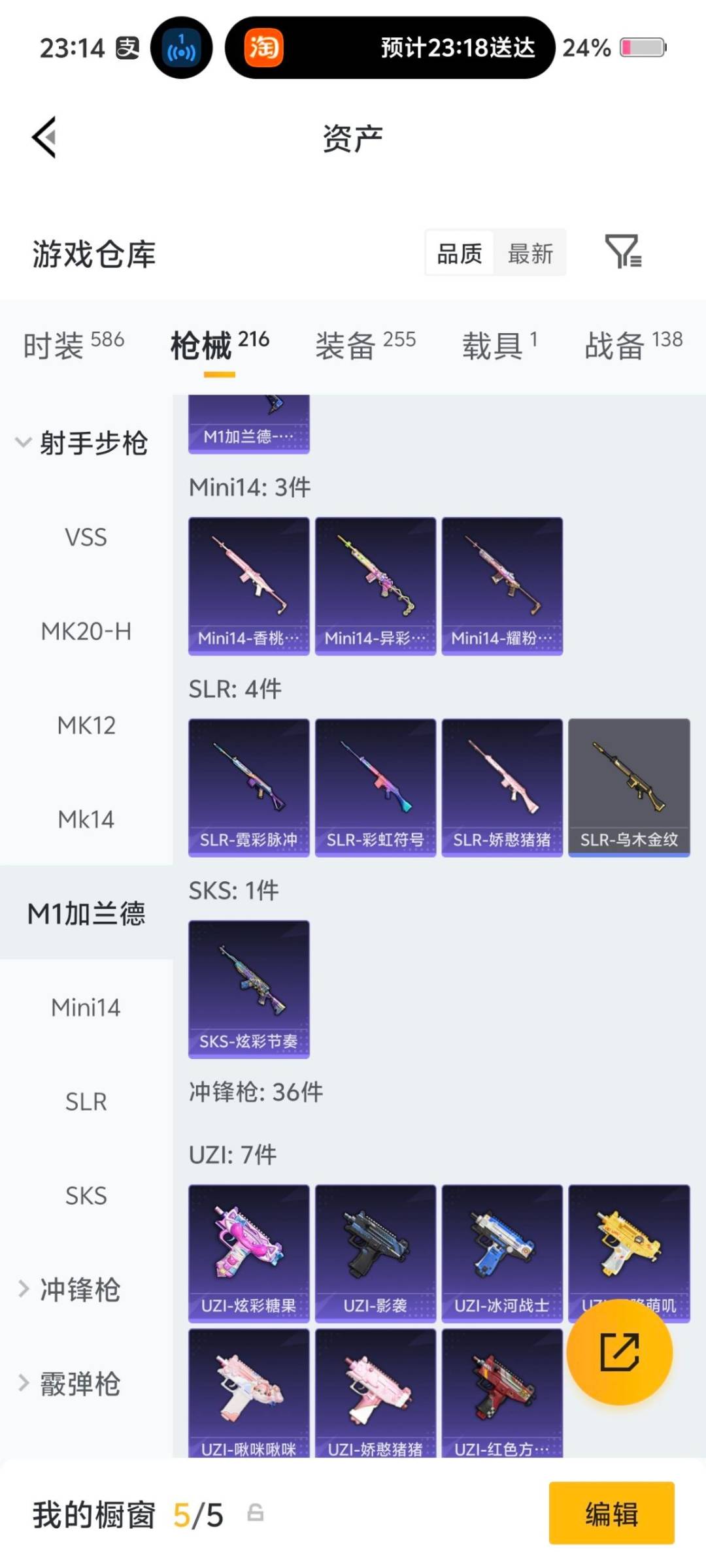Screen dimensions: 706x1568
Task: Open the SKS-炫彩节奏 weapon thumbnail
Action: pos(248,987)
